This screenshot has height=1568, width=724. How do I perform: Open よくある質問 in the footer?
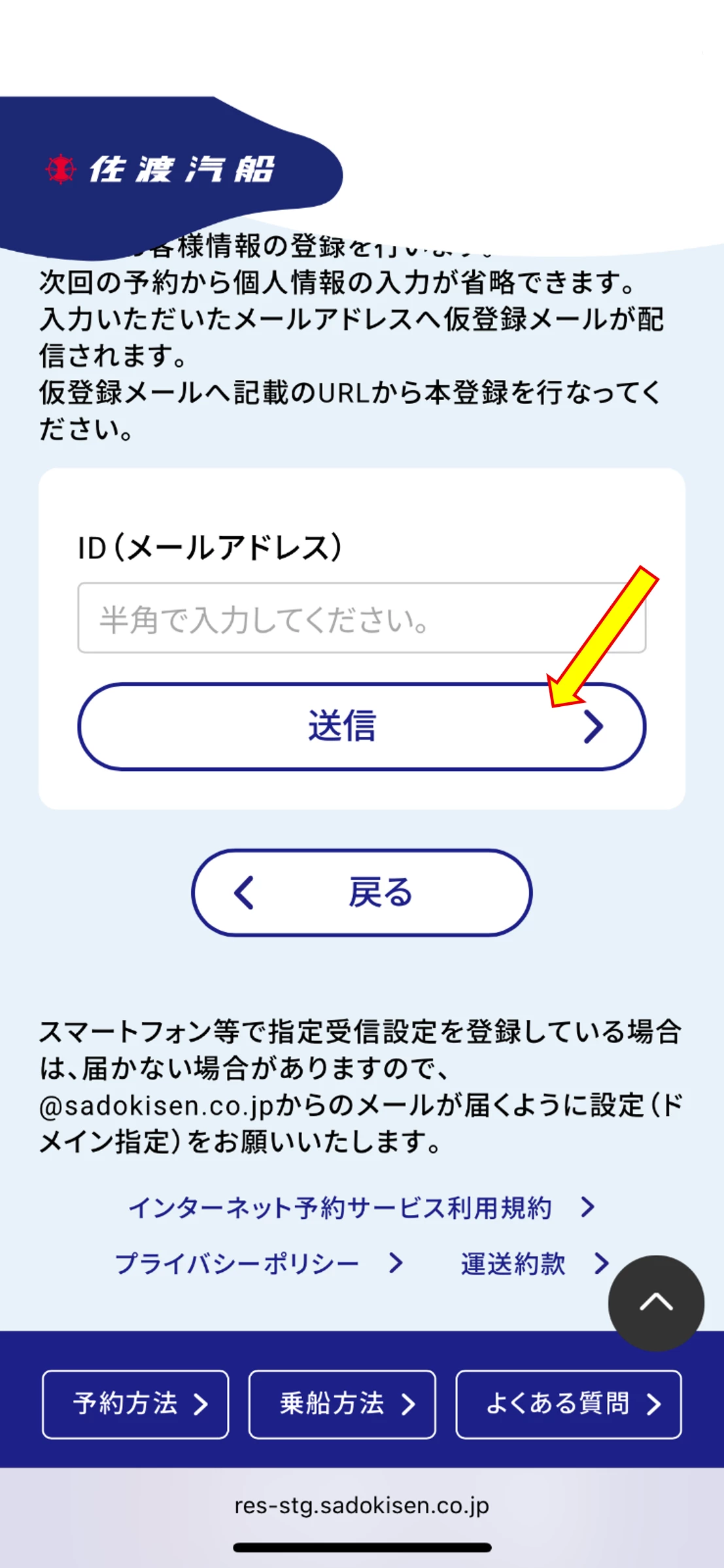(x=568, y=1404)
